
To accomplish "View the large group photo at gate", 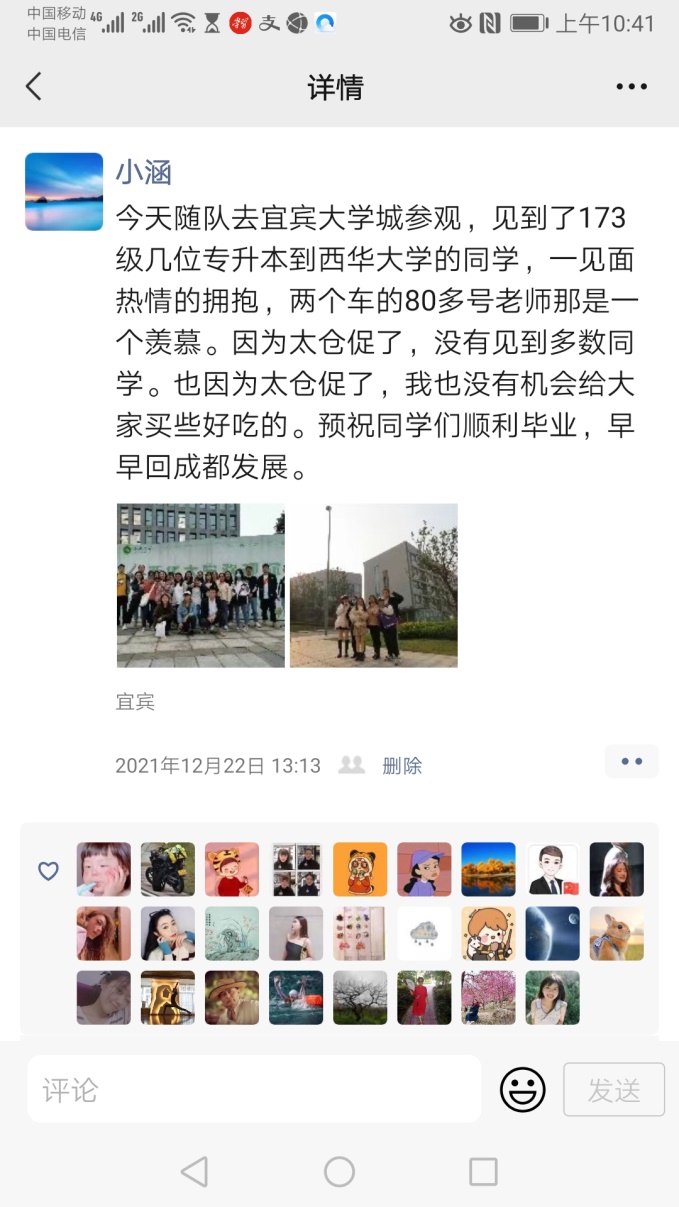I will [200, 585].
